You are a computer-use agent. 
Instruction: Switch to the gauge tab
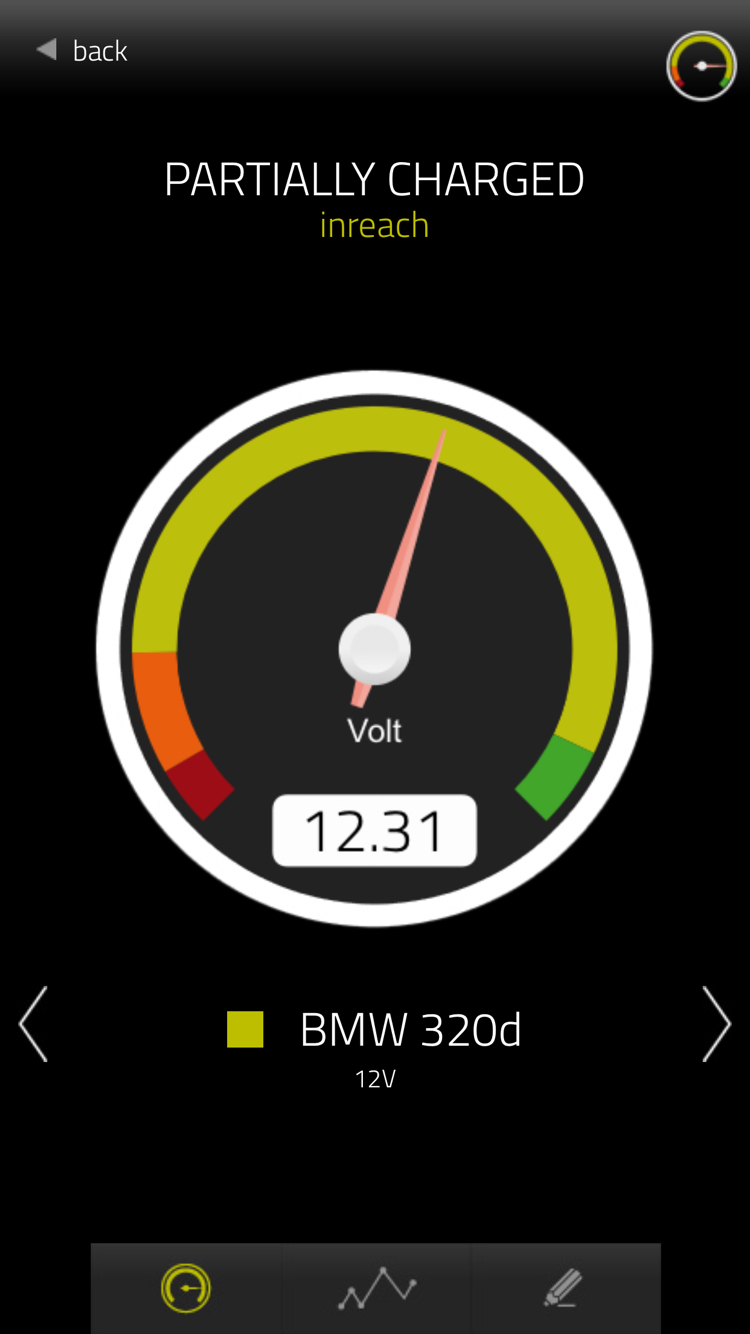coord(187,1288)
